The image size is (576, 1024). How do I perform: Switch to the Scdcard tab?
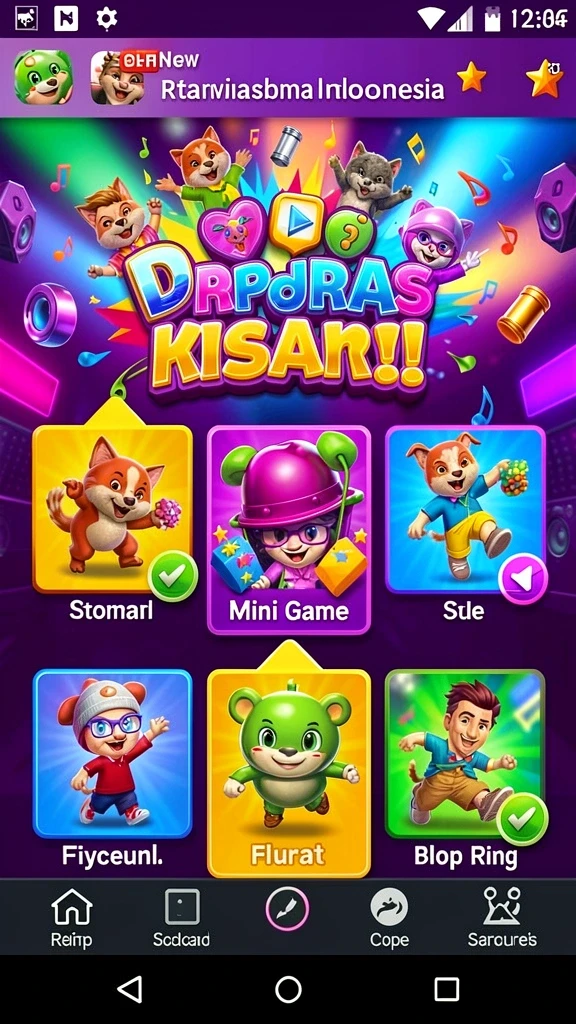[x=182, y=917]
